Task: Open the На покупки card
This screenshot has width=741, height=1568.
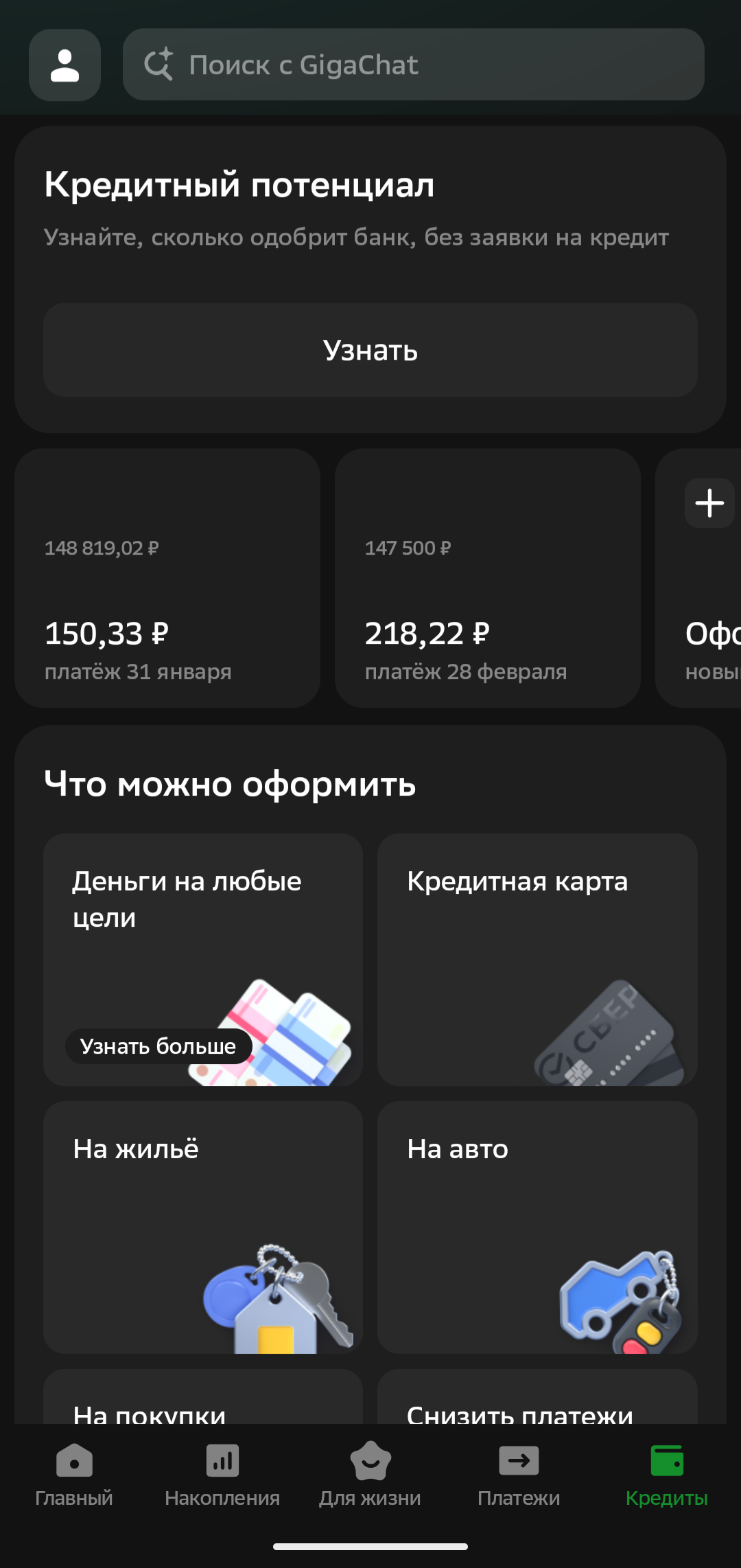Action: [x=203, y=1397]
